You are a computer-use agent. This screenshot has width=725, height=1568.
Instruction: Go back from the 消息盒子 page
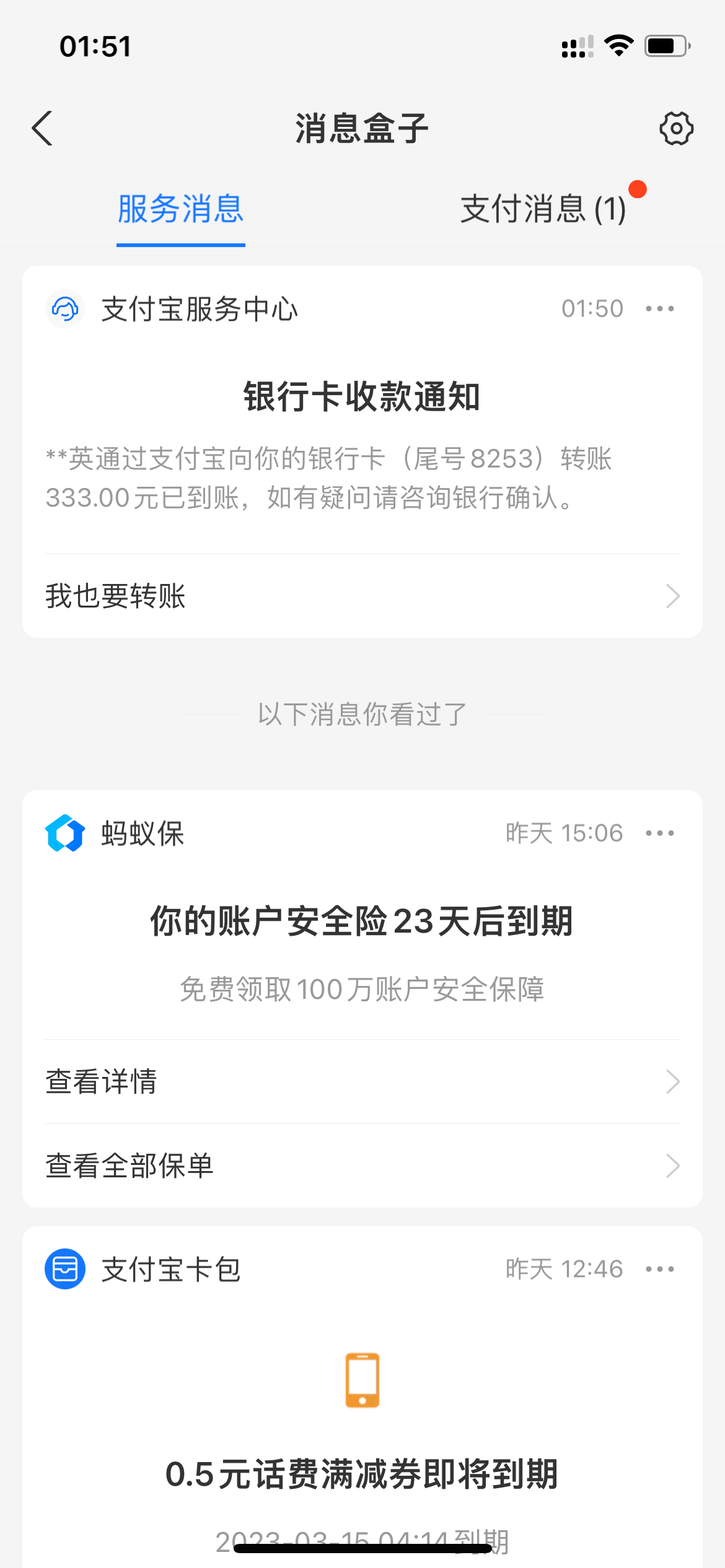click(x=42, y=129)
